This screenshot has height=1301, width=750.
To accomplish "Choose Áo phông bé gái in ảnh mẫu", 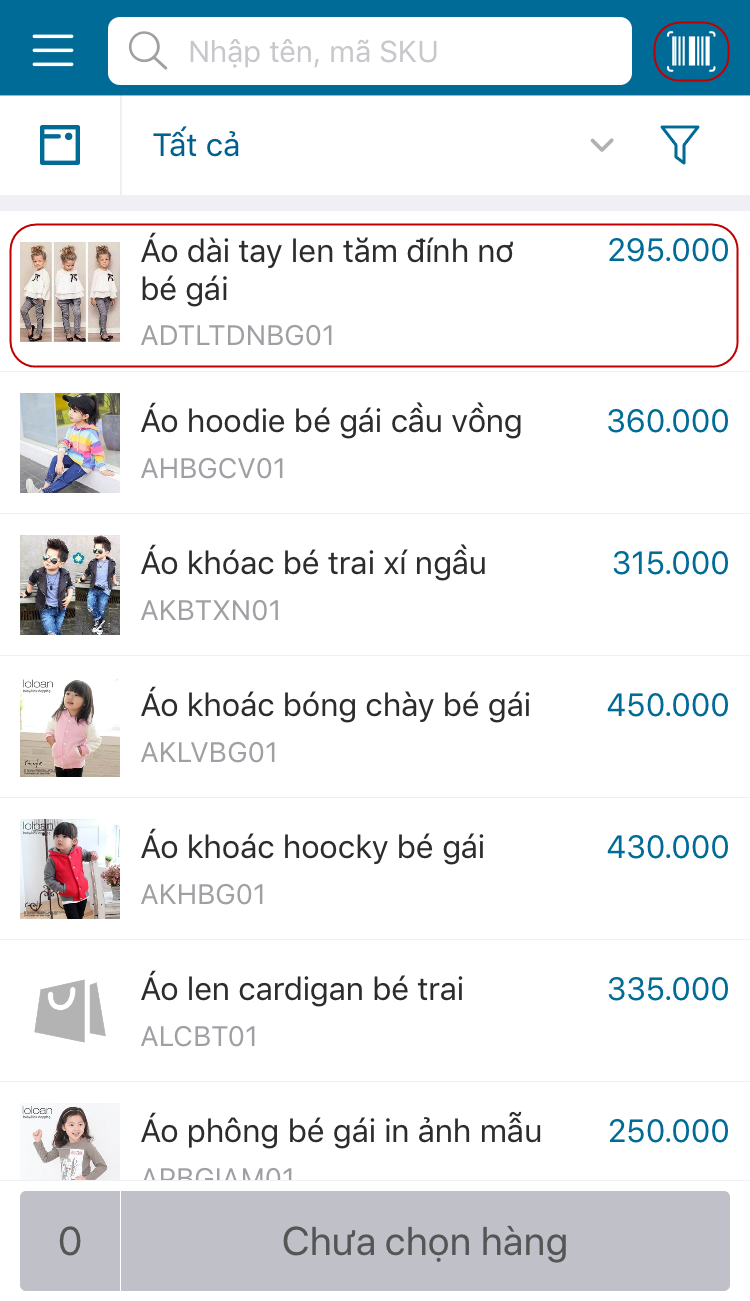I will pyautogui.click(x=374, y=1140).
